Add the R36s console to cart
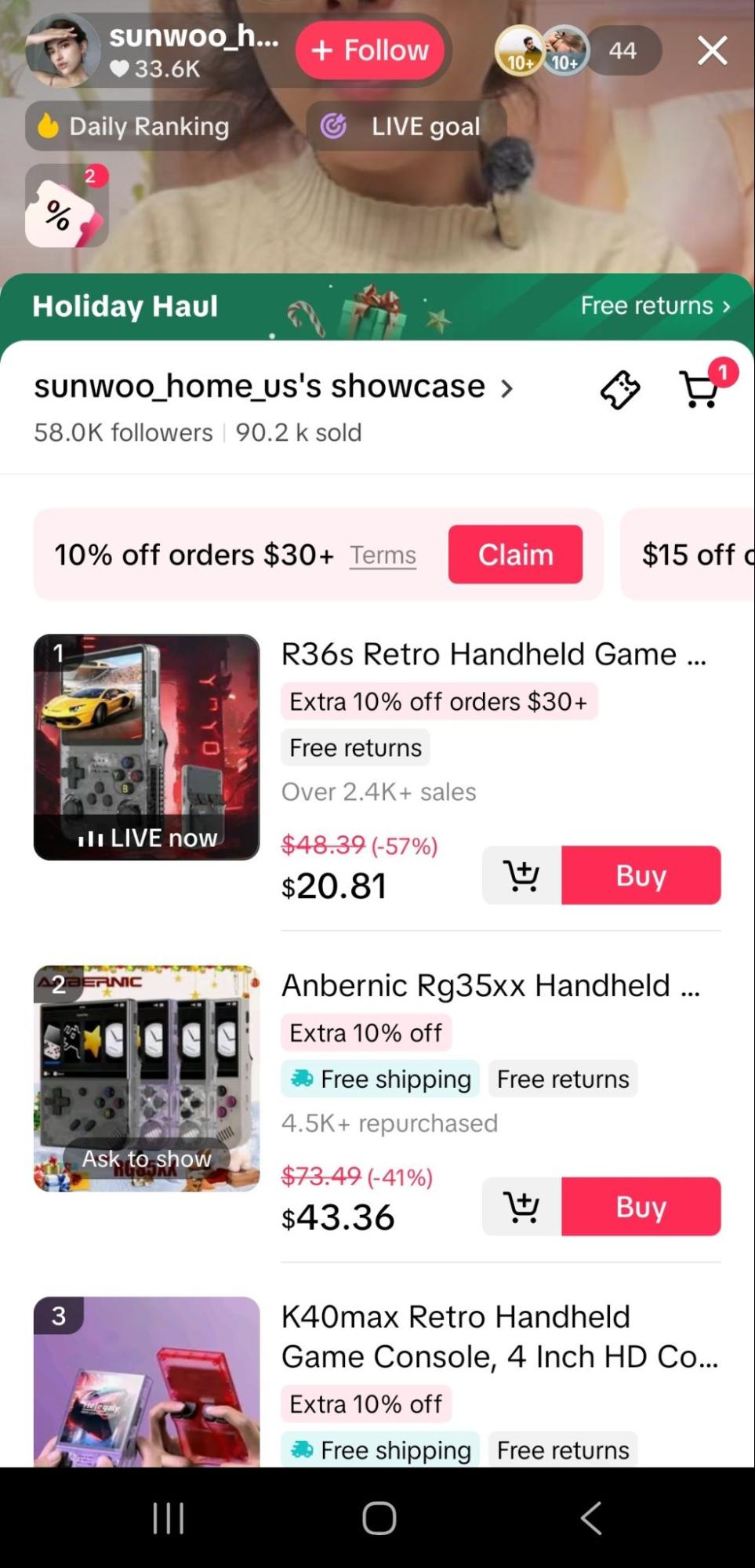The image size is (755, 1568). click(521, 875)
